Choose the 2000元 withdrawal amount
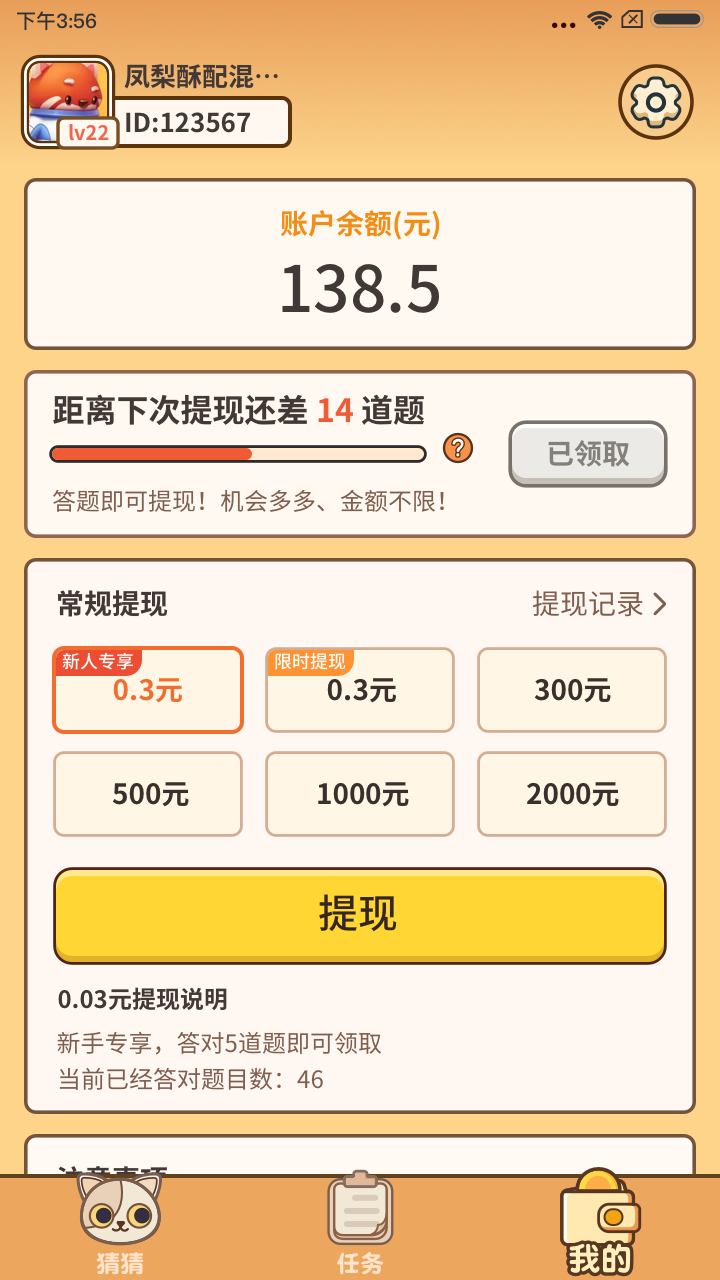Viewport: 720px width, 1280px height. 572,794
